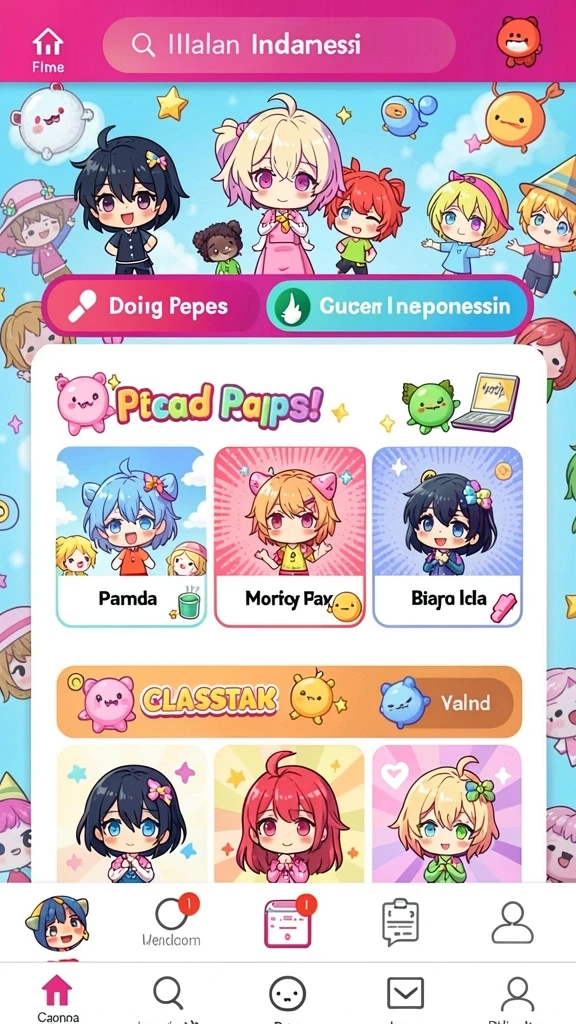Open the envelope messages bottom item
The image size is (576, 1024).
coord(405,993)
